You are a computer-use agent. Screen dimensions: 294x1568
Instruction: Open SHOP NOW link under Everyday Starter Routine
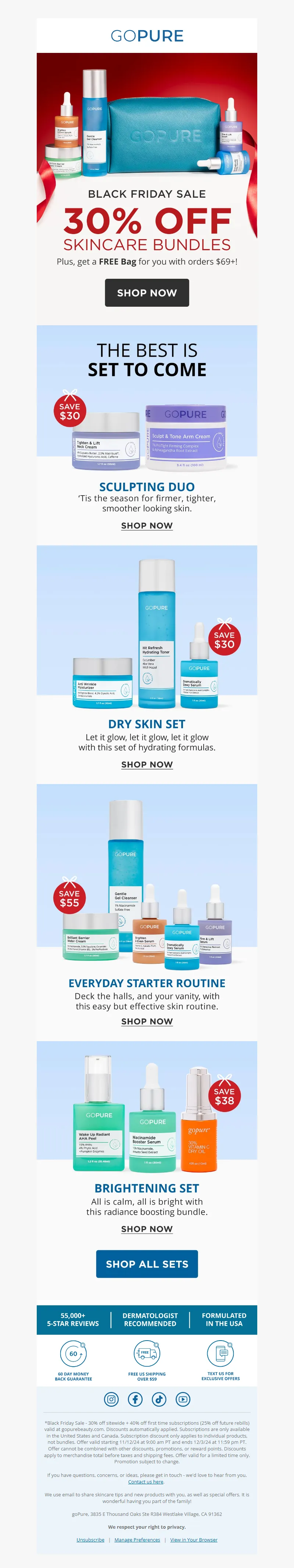tap(147, 1021)
